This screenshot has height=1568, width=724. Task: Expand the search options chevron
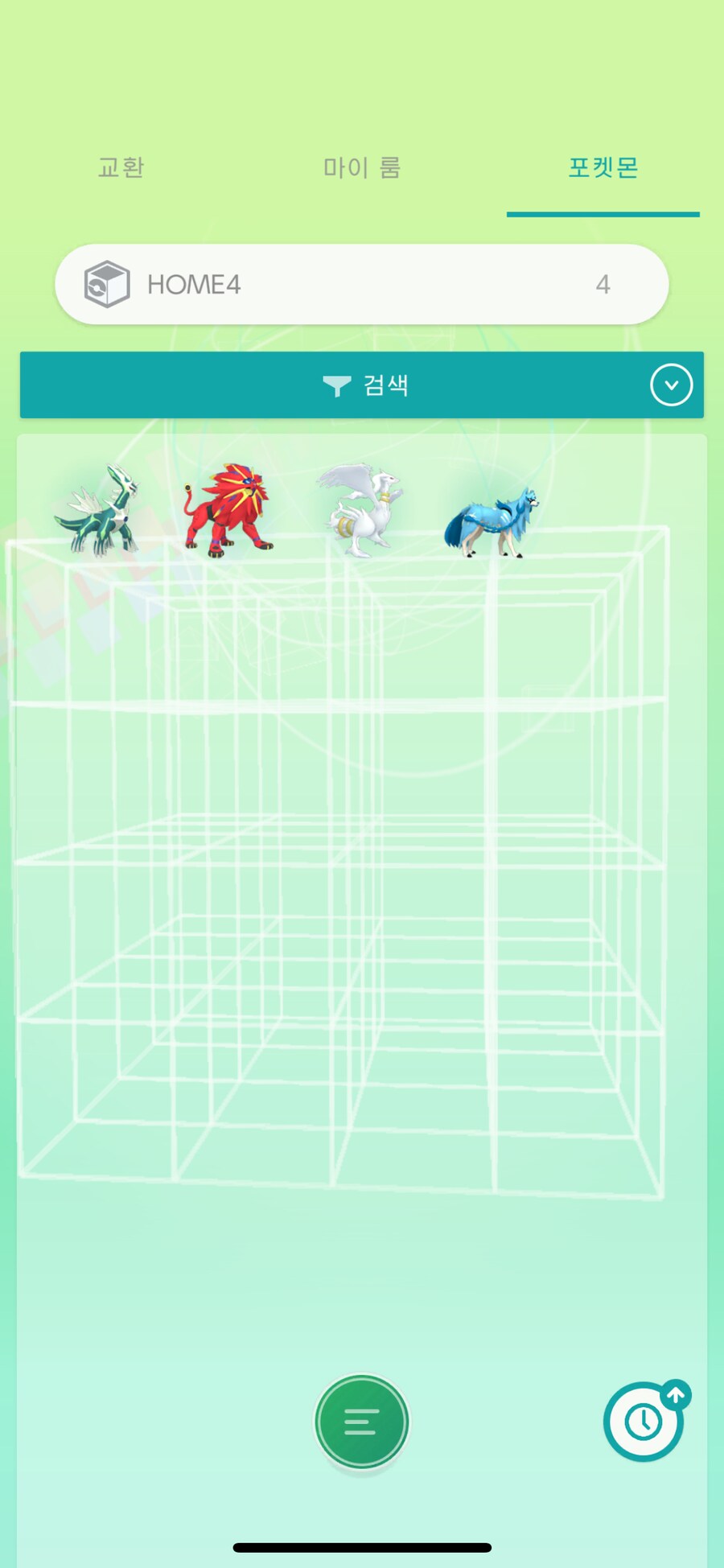click(x=671, y=385)
